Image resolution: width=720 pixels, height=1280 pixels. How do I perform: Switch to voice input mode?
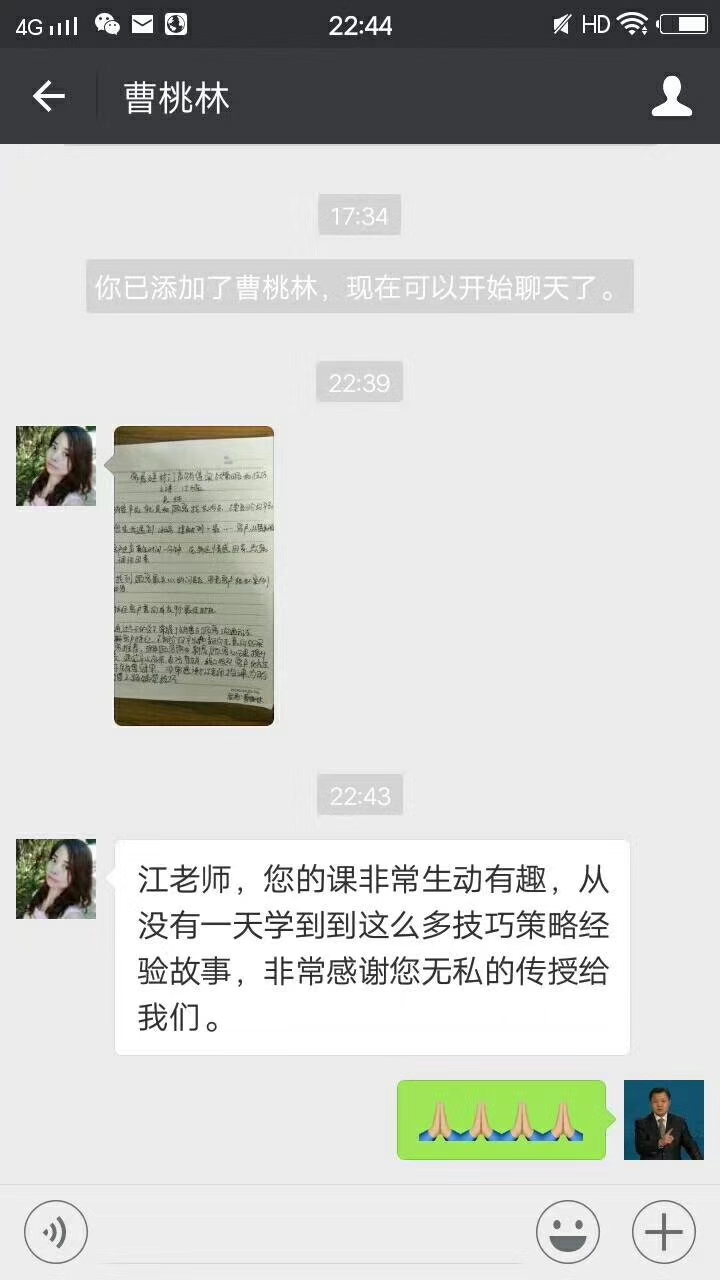pyautogui.click(x=56, y=1231)
